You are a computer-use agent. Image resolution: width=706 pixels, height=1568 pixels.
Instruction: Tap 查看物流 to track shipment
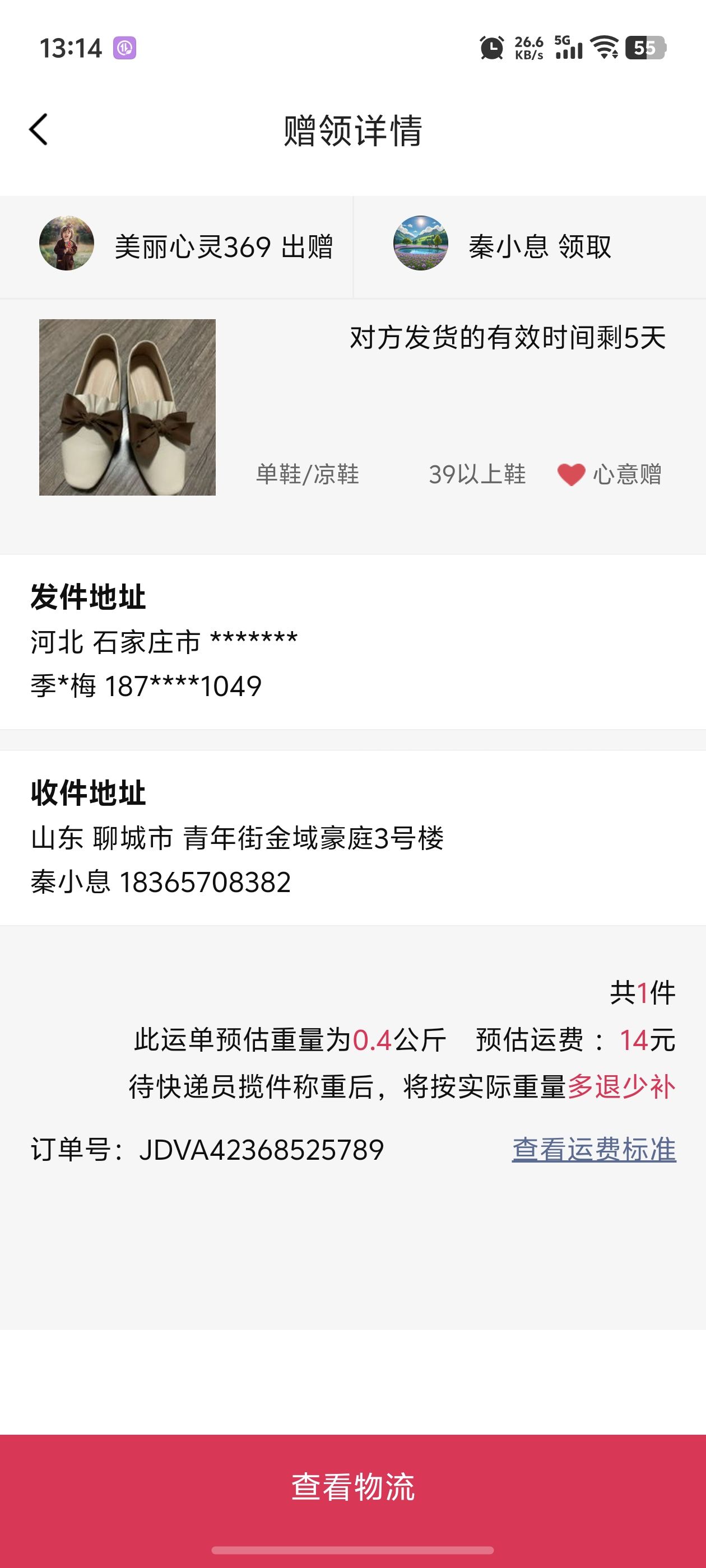tap(352, 1486)
